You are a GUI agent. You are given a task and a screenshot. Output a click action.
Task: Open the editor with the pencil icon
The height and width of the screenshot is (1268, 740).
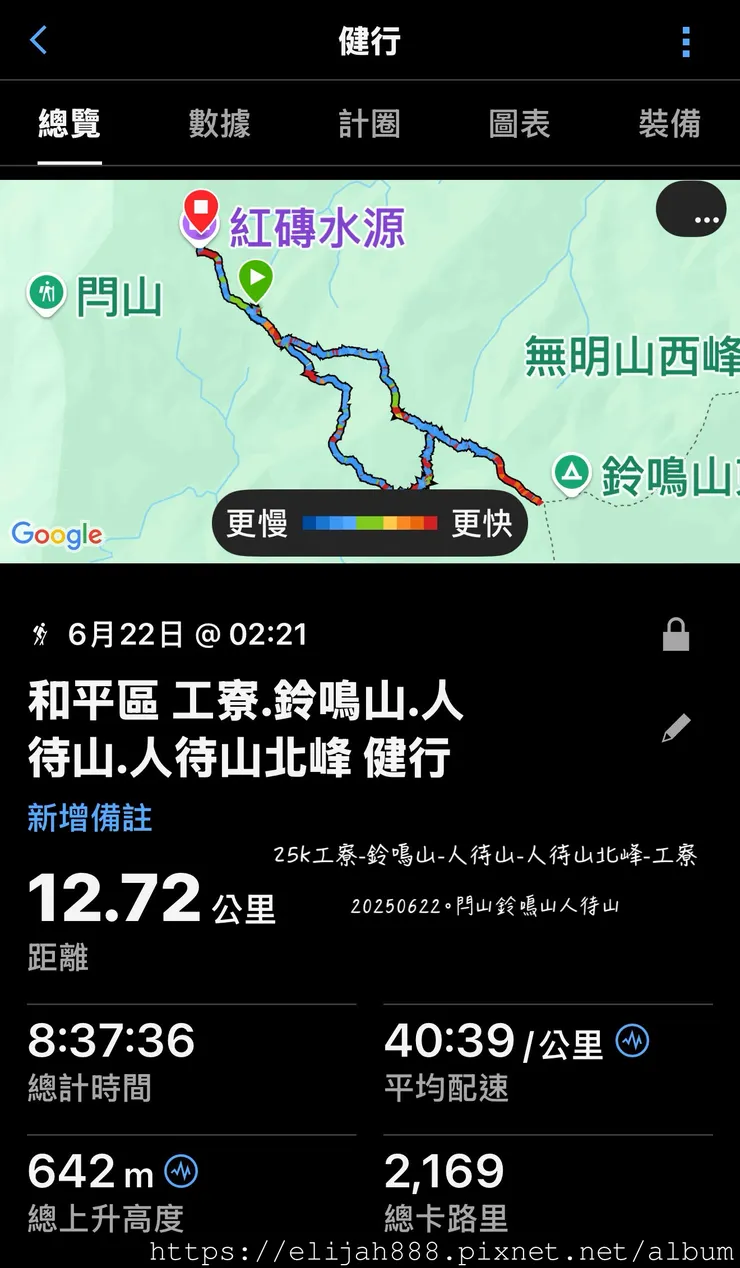click(677, 727)
